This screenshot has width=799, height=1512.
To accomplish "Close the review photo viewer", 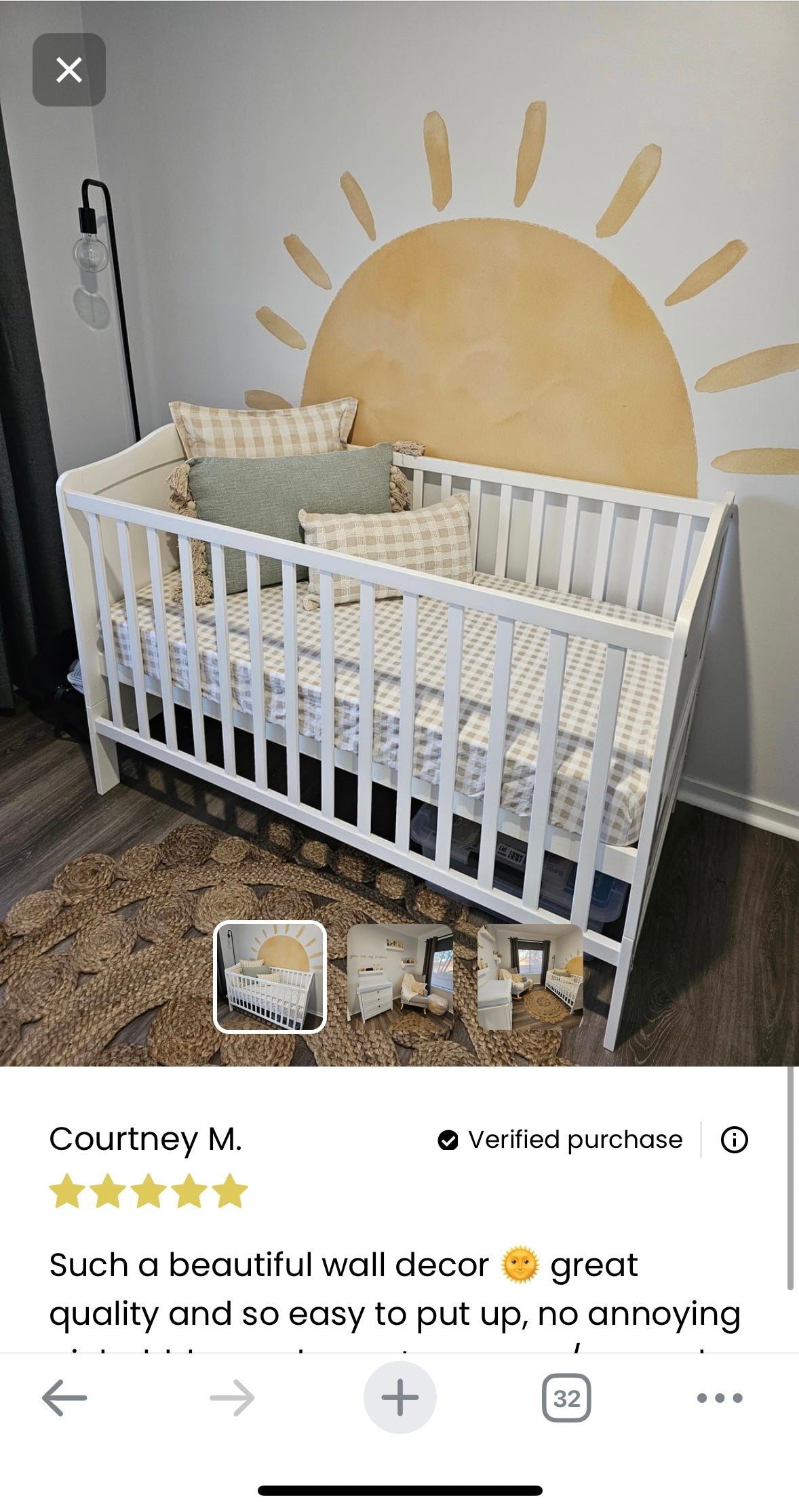I will click(x=69, y=70).
